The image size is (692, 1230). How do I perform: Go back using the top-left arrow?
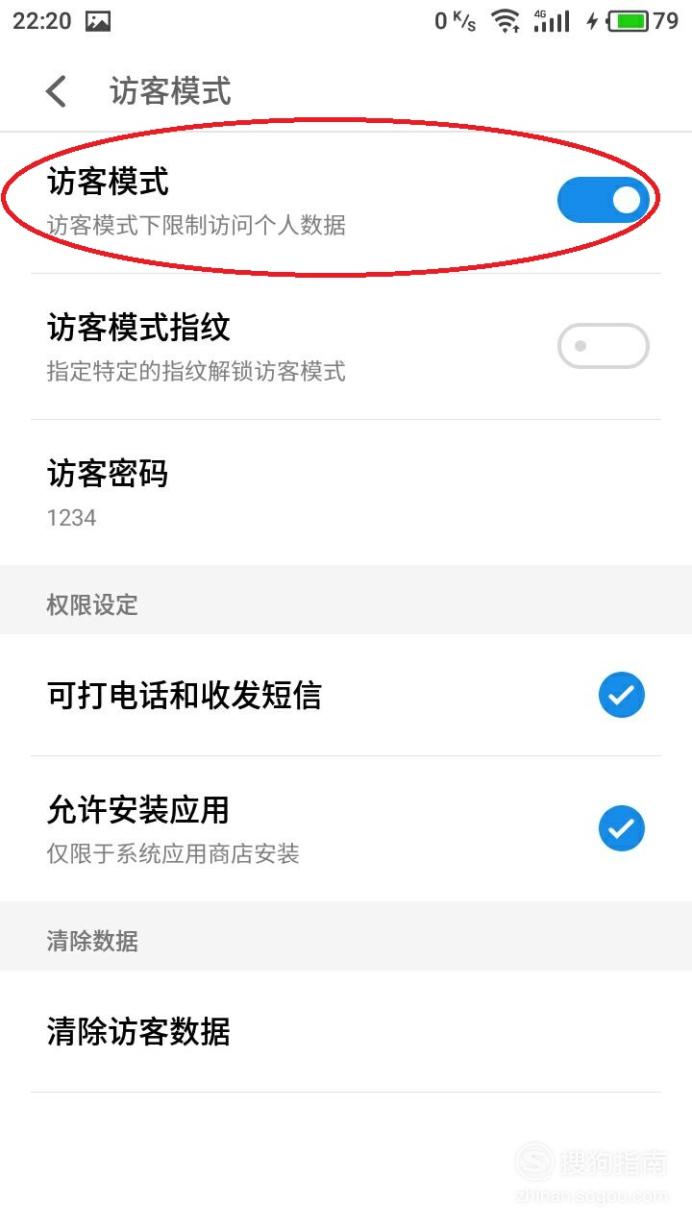(56, 92)
